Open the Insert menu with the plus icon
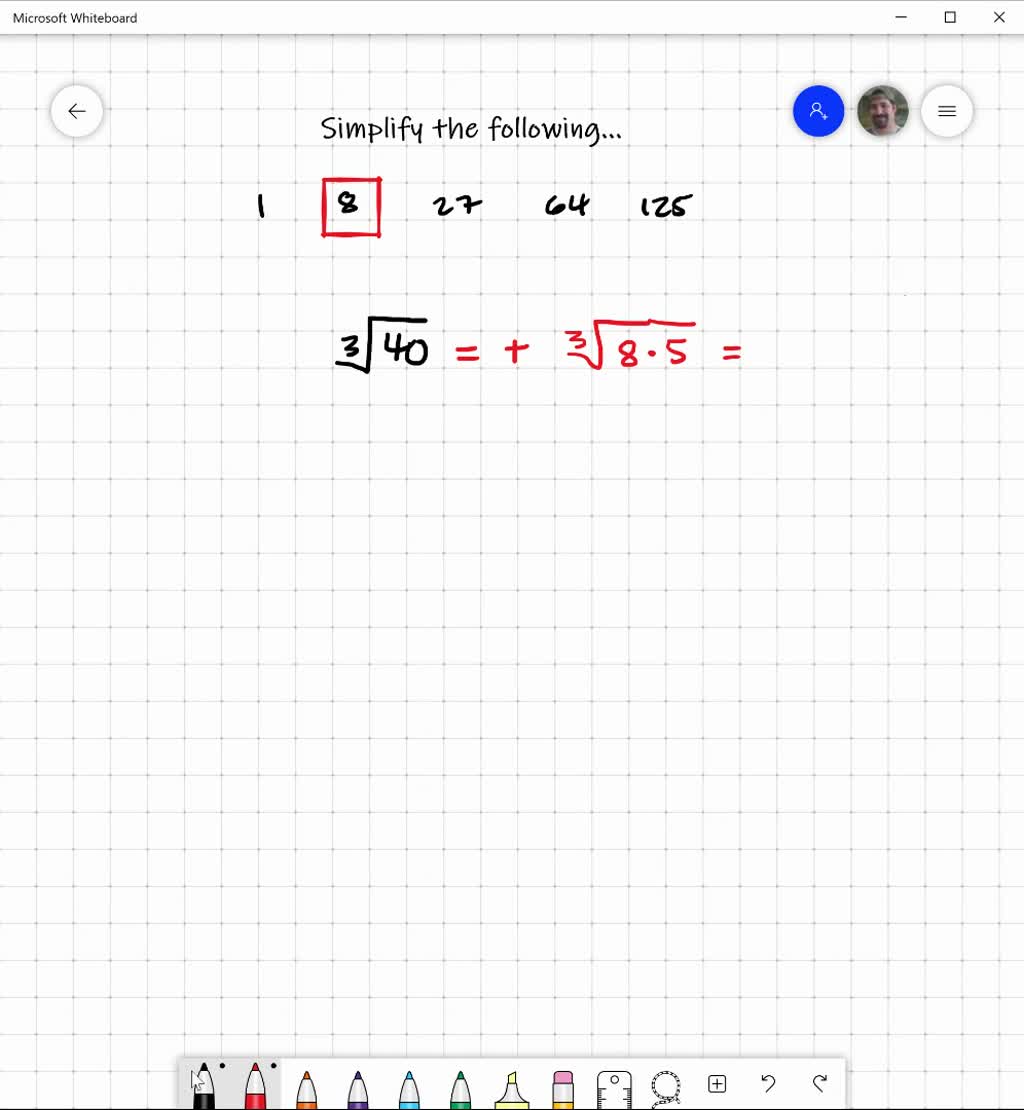The width and height of the screenshot is (1024, 1110). point(716,1083)
